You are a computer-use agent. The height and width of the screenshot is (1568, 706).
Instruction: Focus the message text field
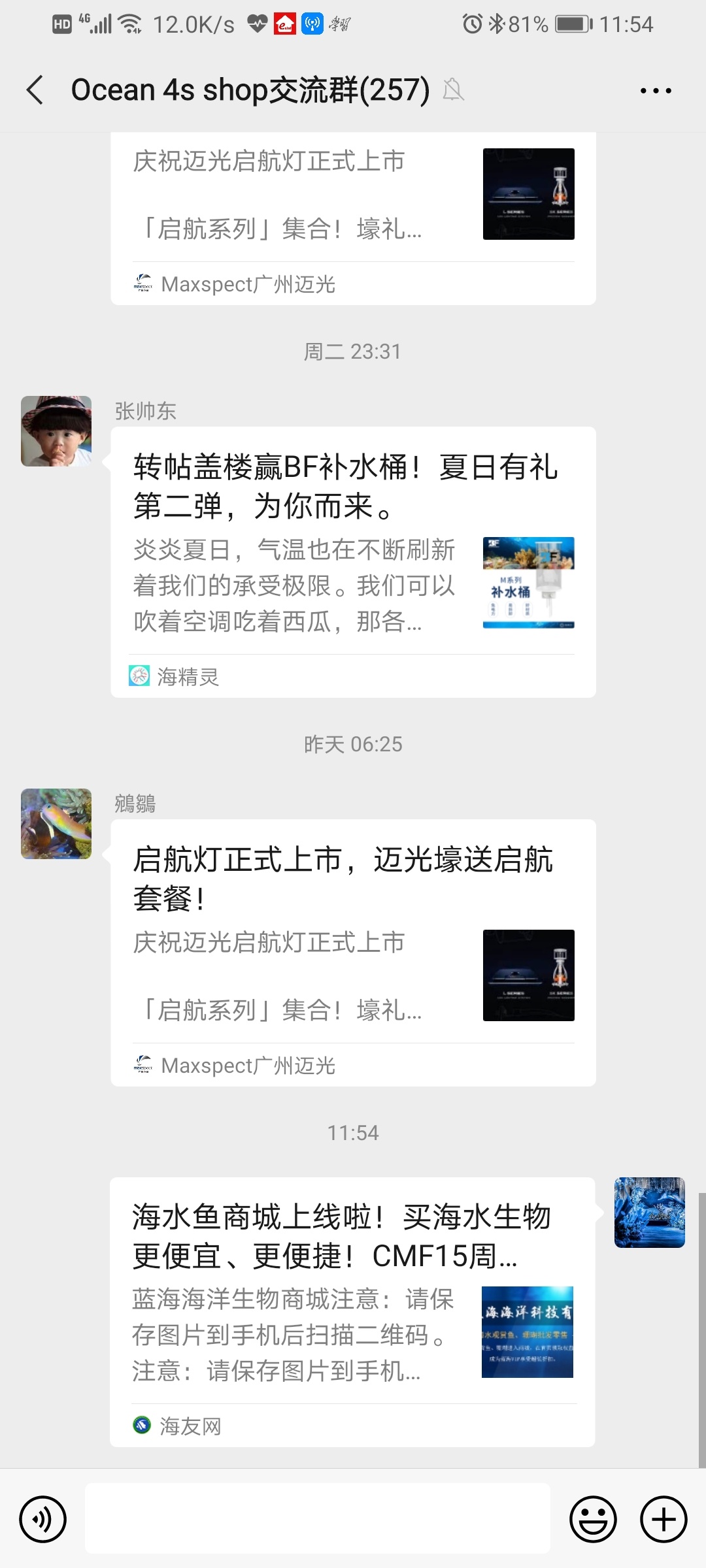(317, 1518)
